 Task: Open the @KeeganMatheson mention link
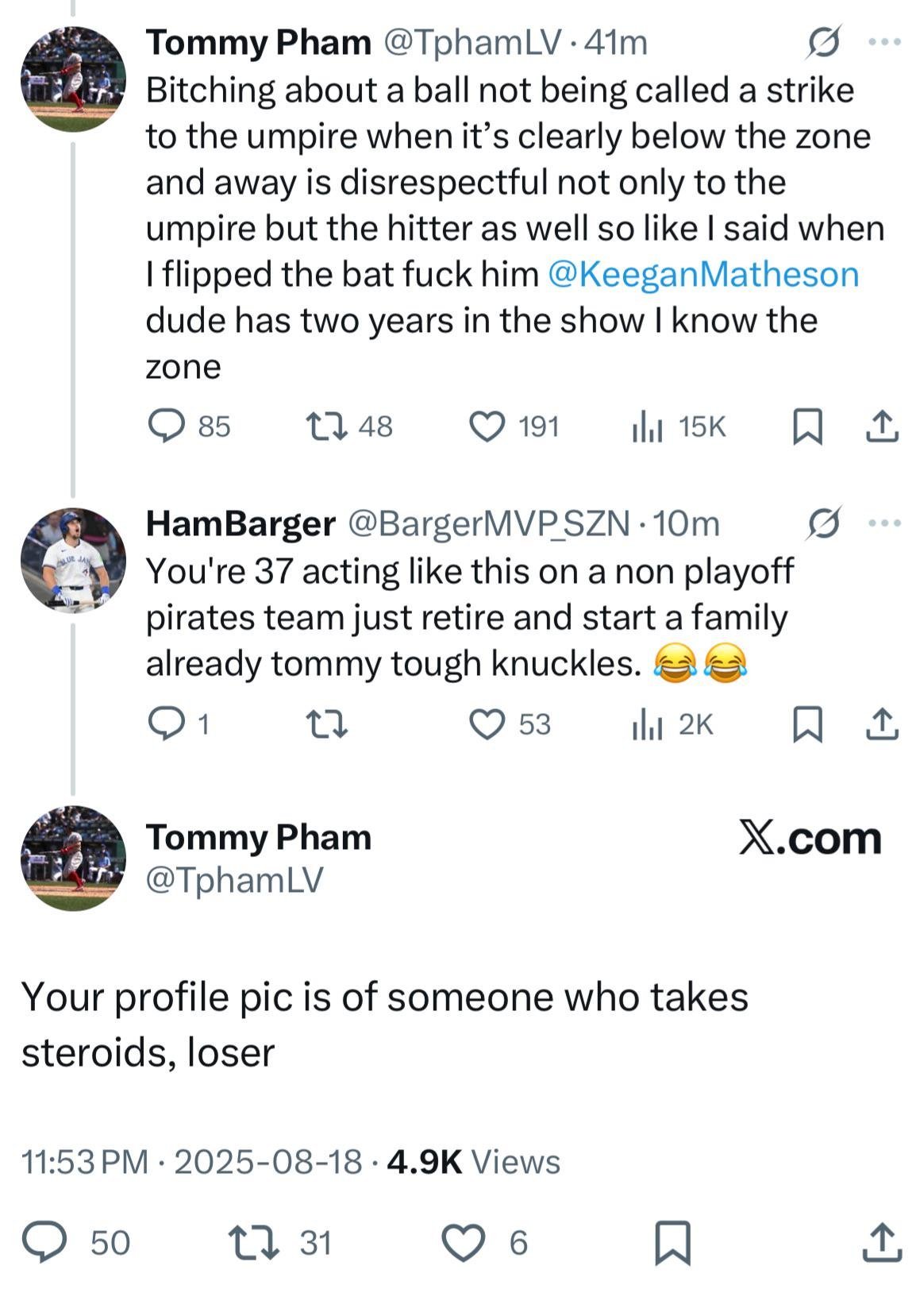(703, 275)
